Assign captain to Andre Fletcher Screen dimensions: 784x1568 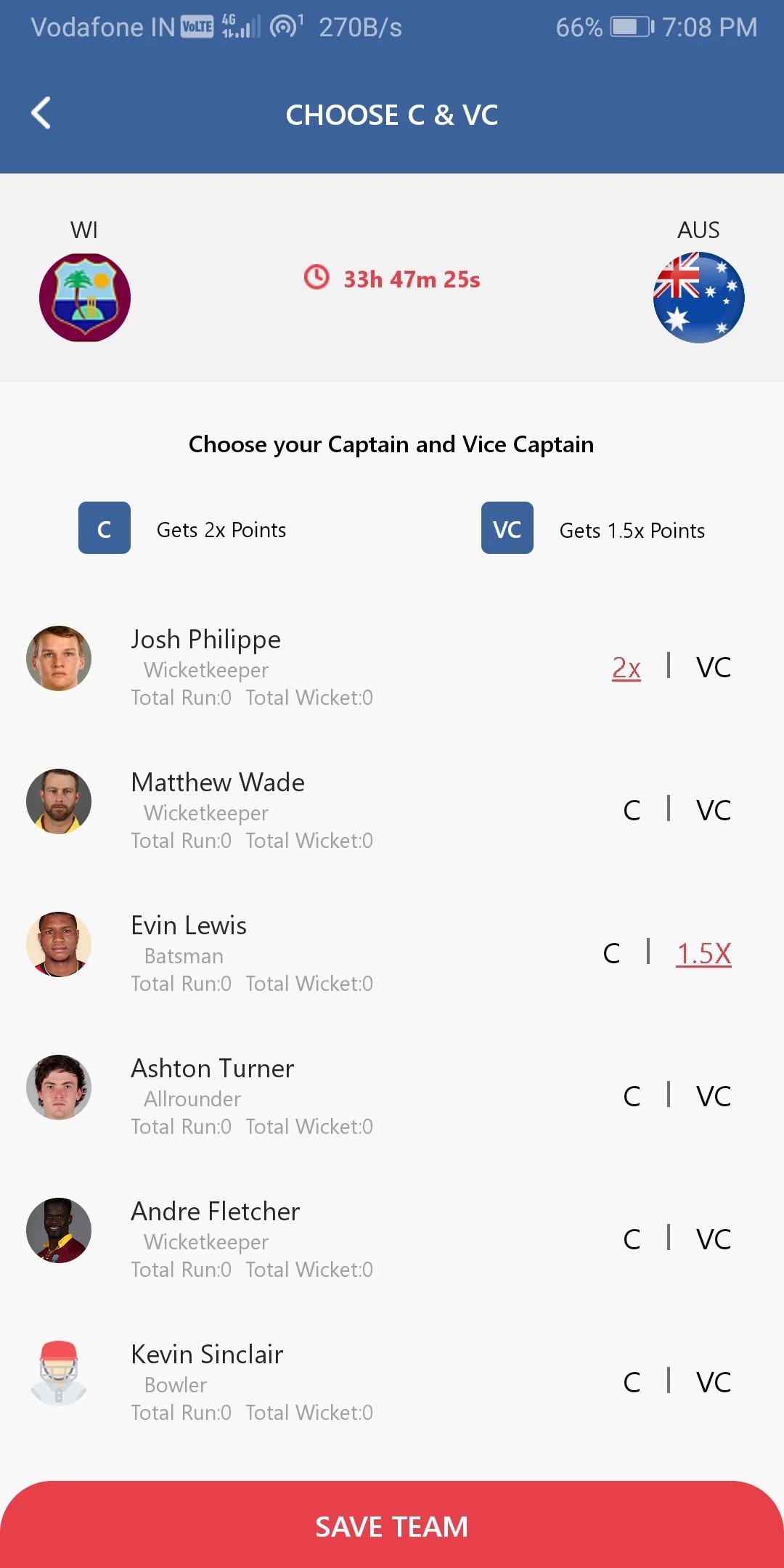coord(632,1239)
